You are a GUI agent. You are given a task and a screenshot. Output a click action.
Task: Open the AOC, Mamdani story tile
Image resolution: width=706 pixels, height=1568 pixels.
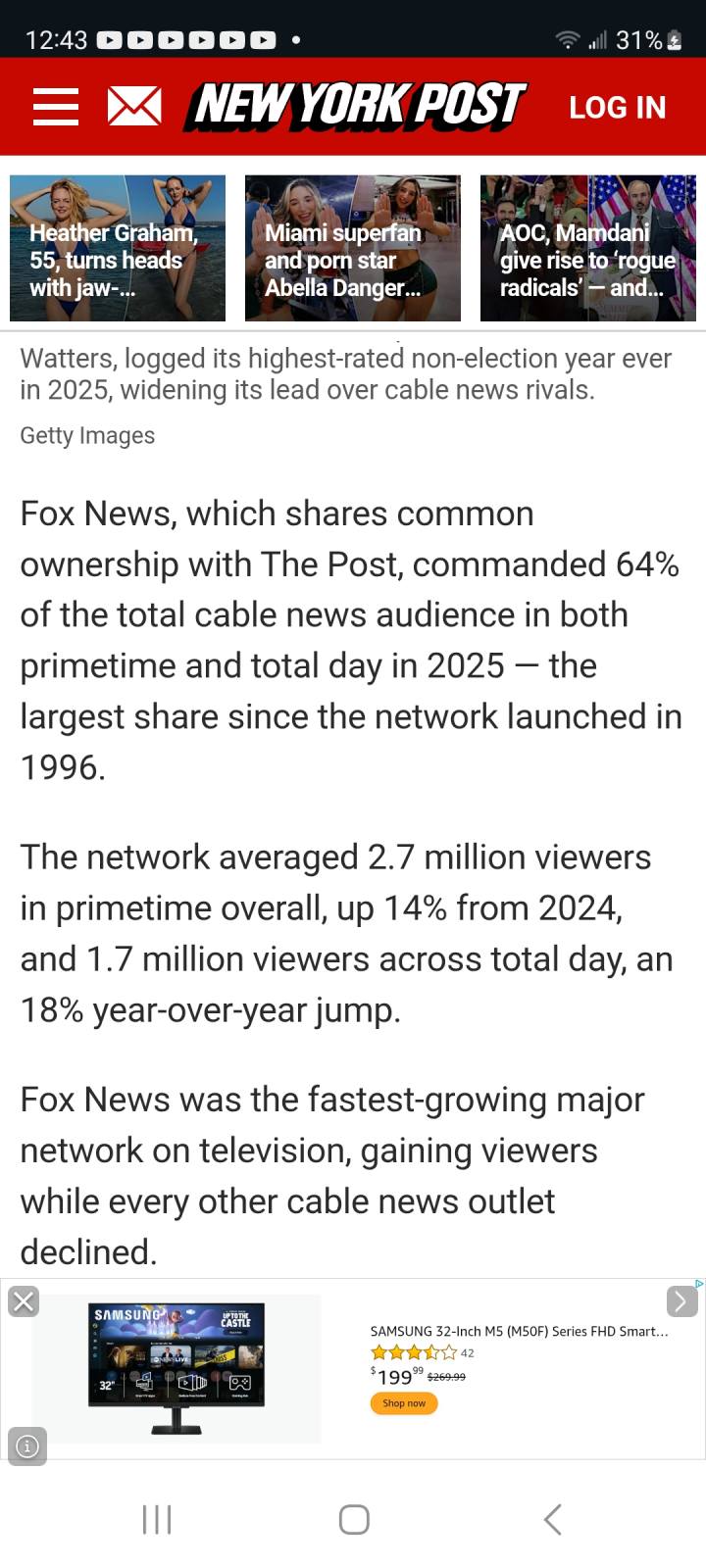pyautogui.click(x=588, y=248)
